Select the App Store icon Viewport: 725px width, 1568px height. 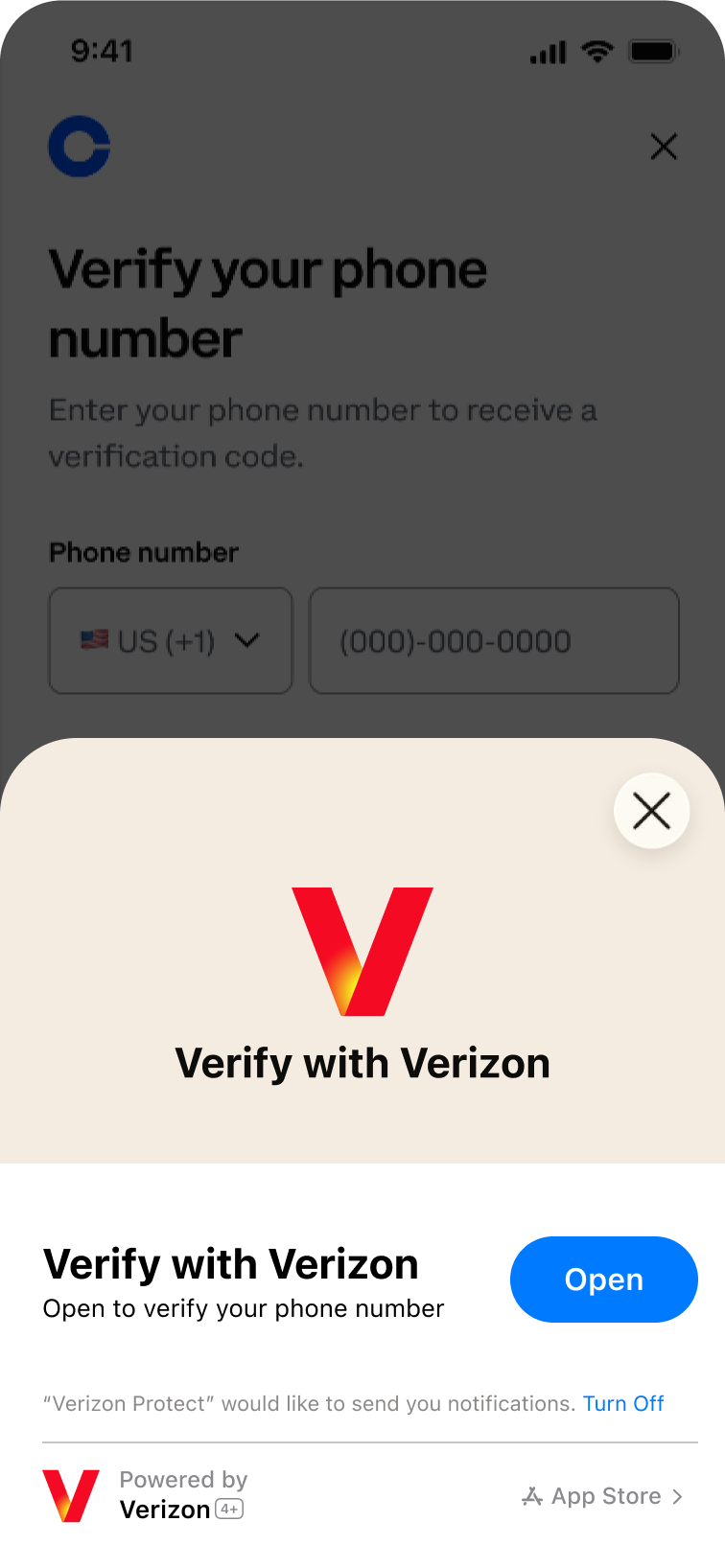coord(532,1496)
